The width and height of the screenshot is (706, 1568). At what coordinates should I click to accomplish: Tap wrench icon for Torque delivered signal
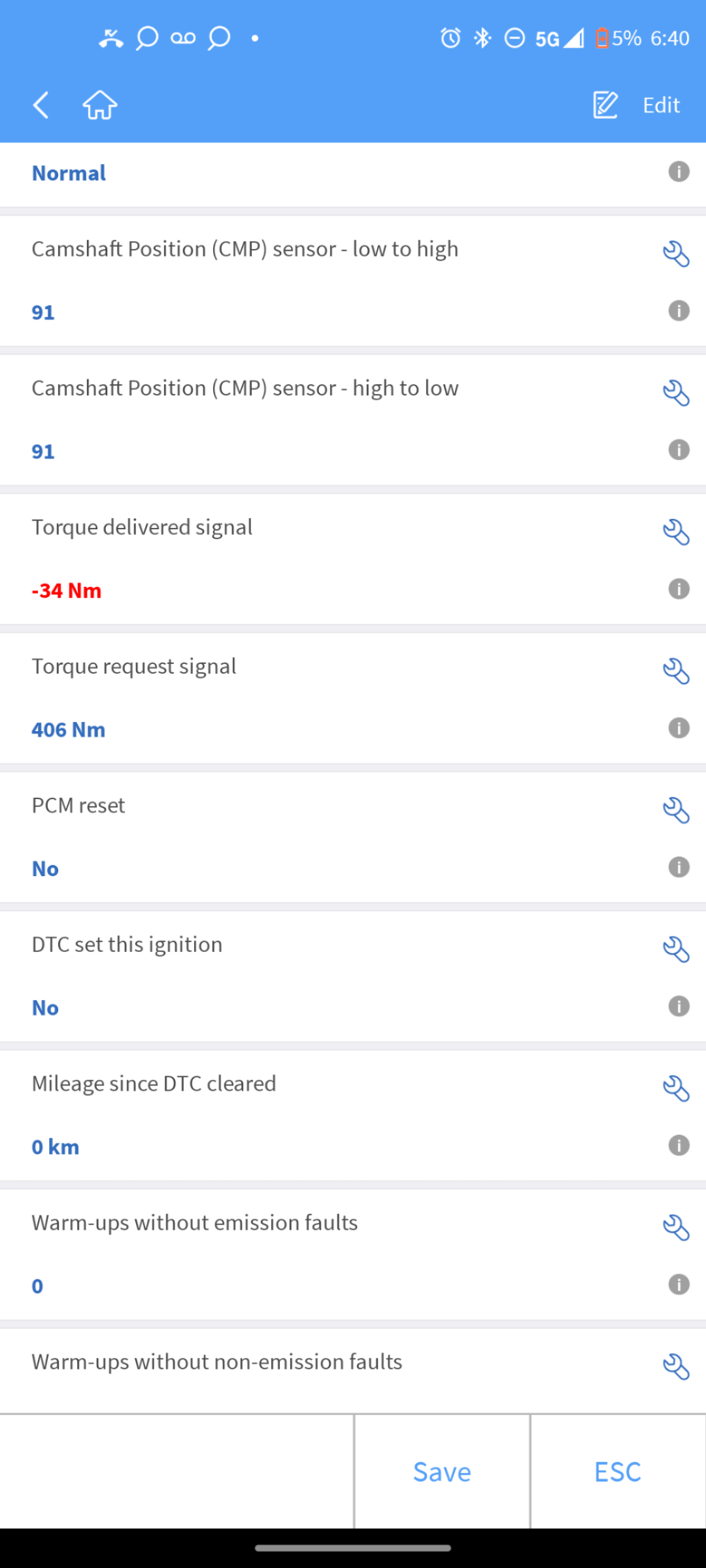(x=676, y=532)
